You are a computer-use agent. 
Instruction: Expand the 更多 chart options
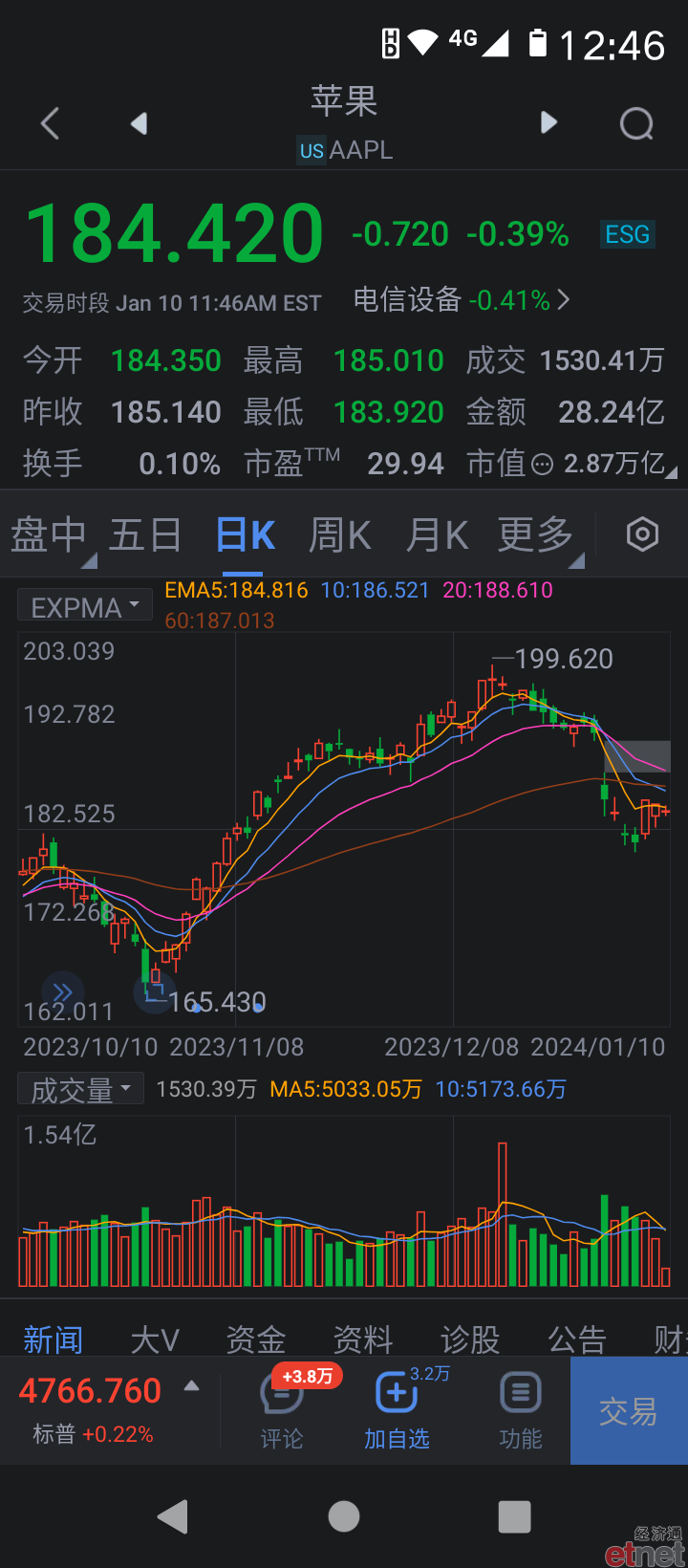coord(535,534)
